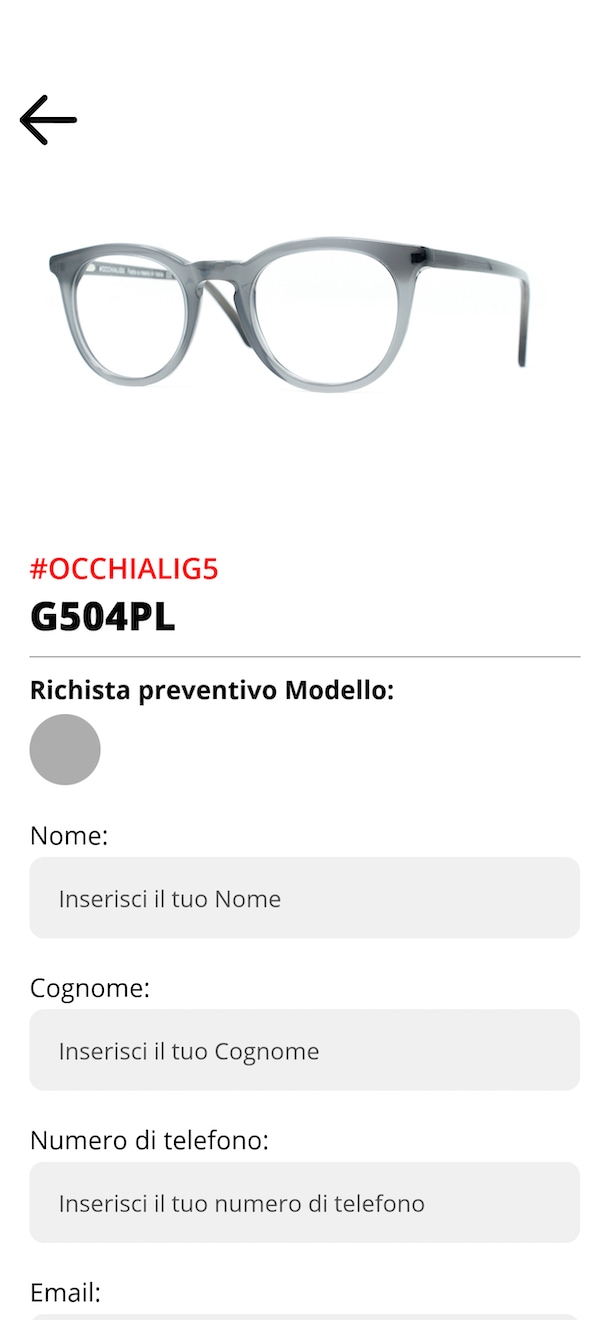Focus the Cognome text field

[x=304, y=1050]
